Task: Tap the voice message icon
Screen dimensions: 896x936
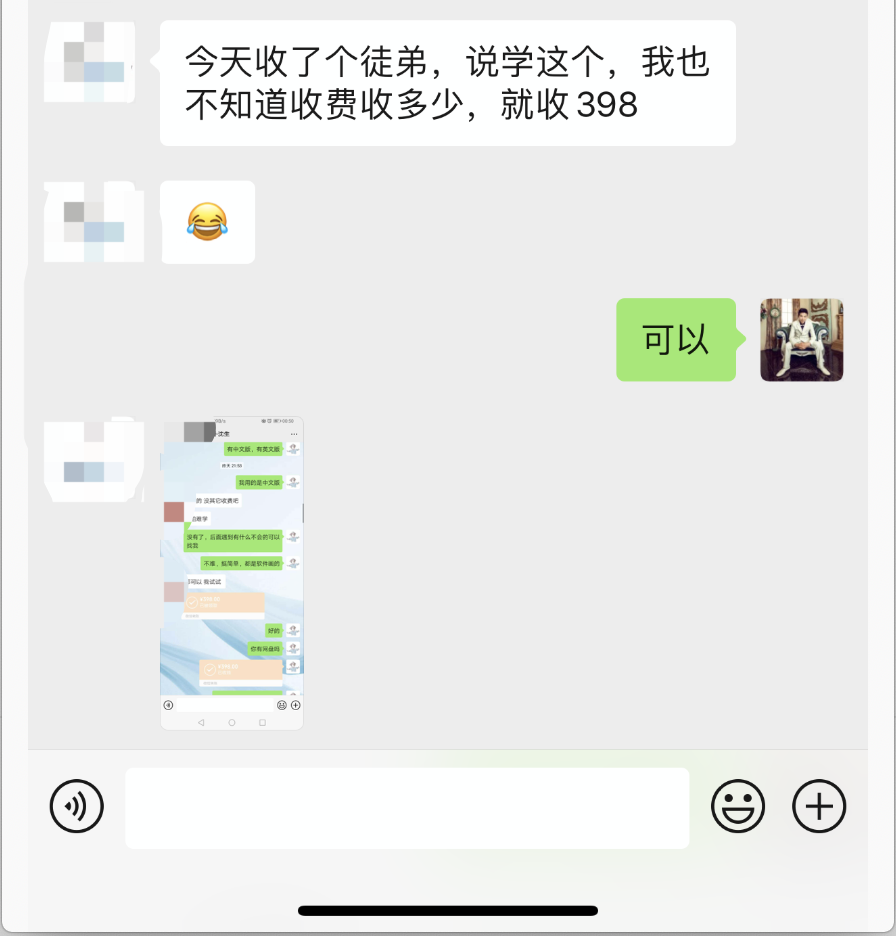Action: coord(77,806)
